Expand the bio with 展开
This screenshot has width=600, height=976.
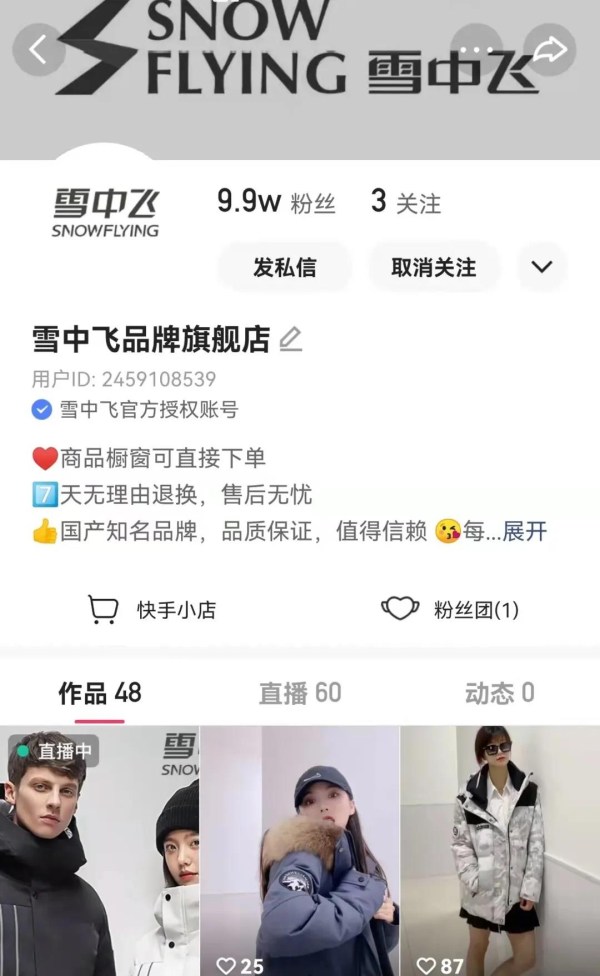pos(524,531)
